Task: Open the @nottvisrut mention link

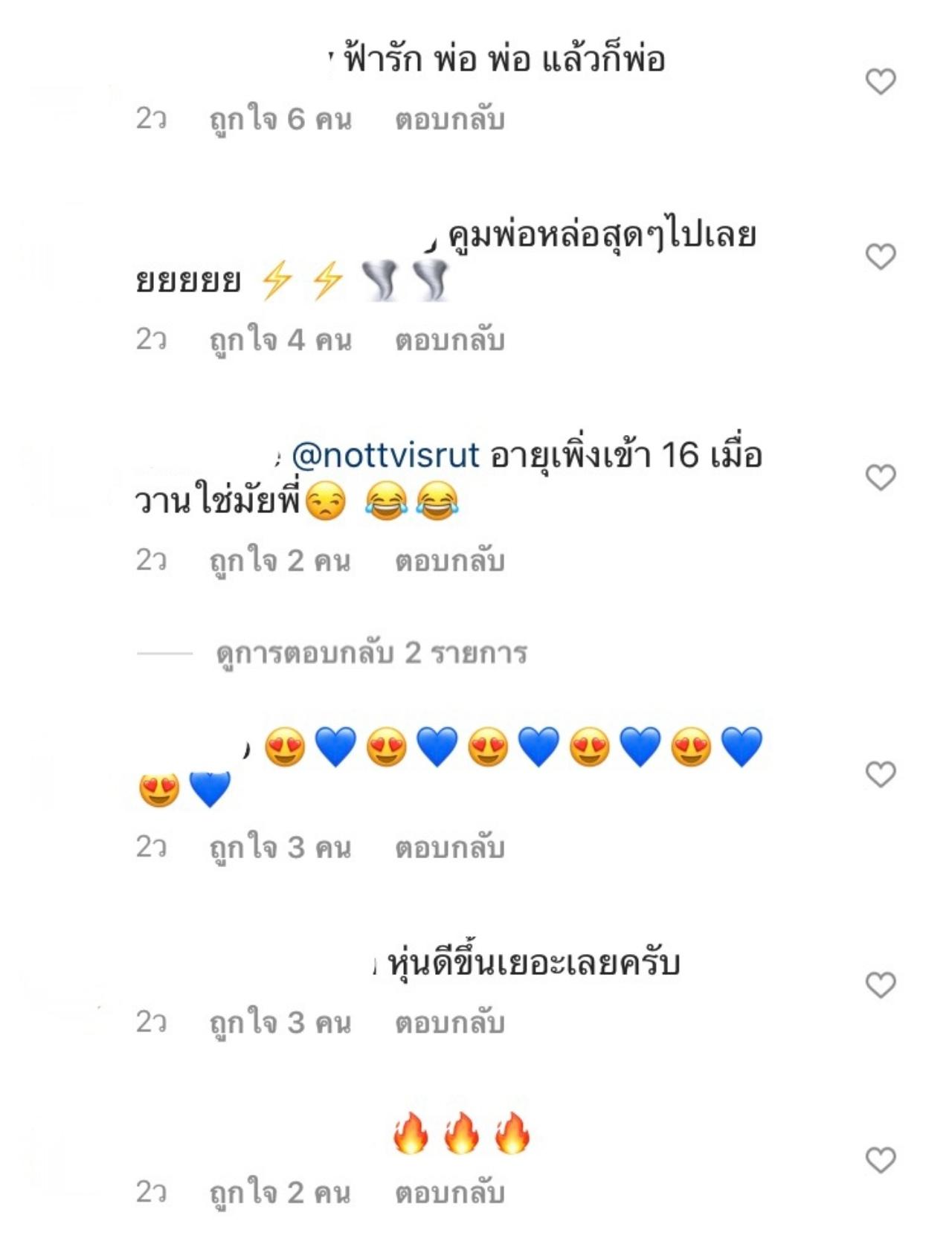Action: pos(385,455)
